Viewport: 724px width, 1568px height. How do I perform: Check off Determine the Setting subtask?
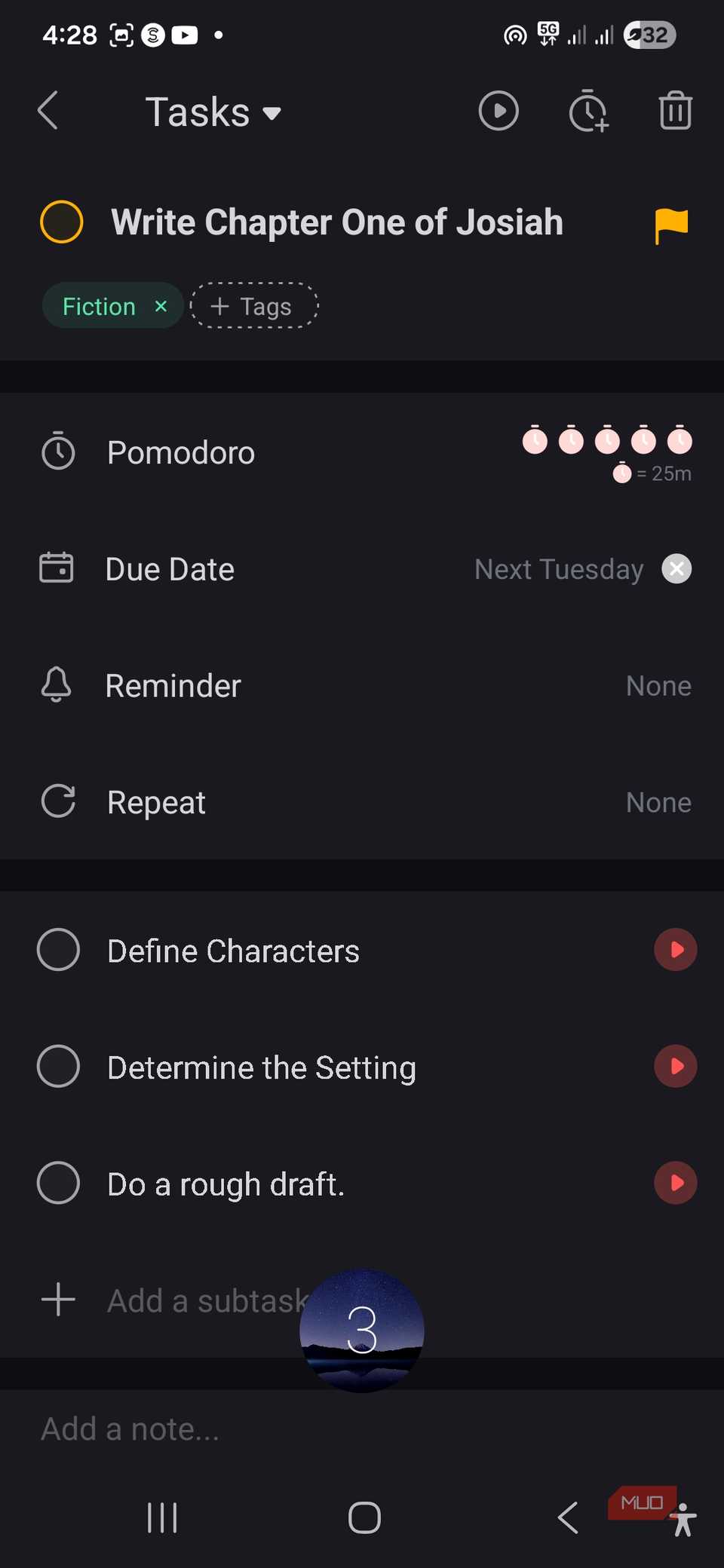point(58,1066)
